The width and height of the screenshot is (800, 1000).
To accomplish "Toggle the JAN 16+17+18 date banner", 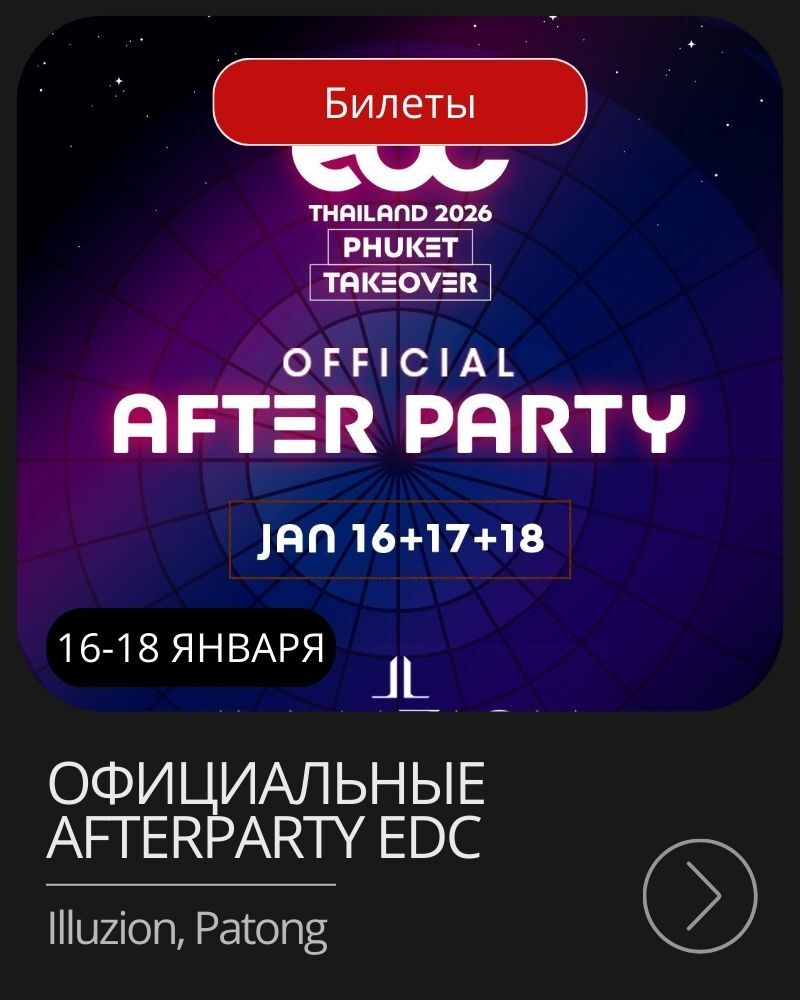I will pos(400,541).
